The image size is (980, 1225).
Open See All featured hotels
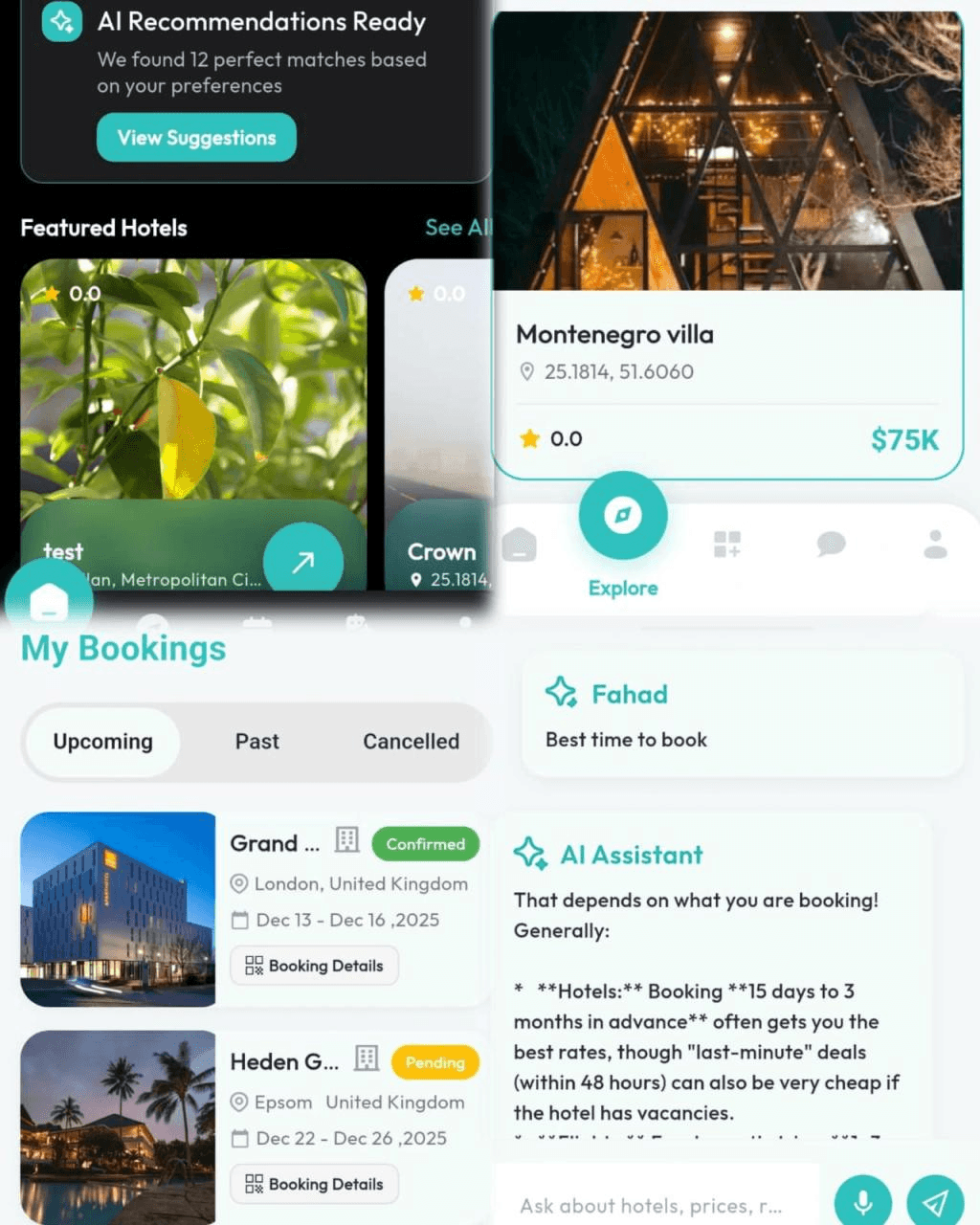click(457, 228)
